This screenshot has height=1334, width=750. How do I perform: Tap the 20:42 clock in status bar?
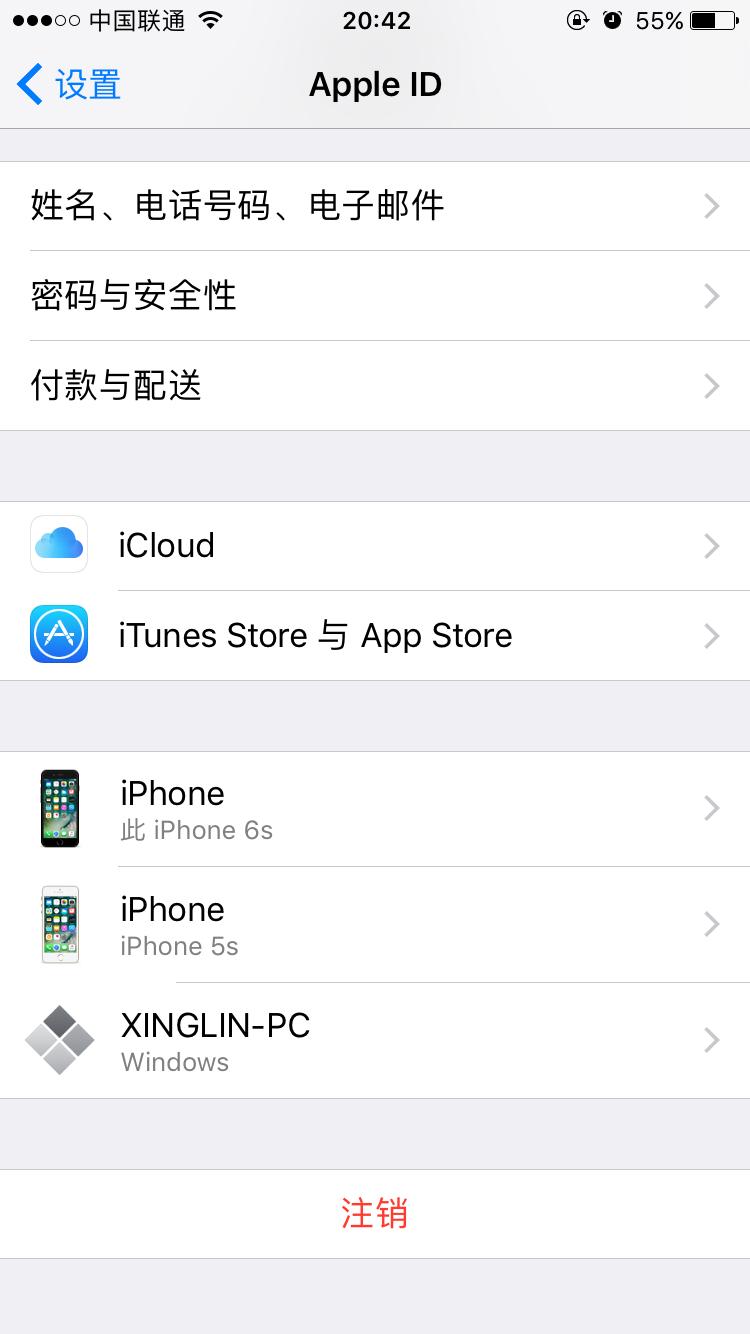click(x=375, y=20)
